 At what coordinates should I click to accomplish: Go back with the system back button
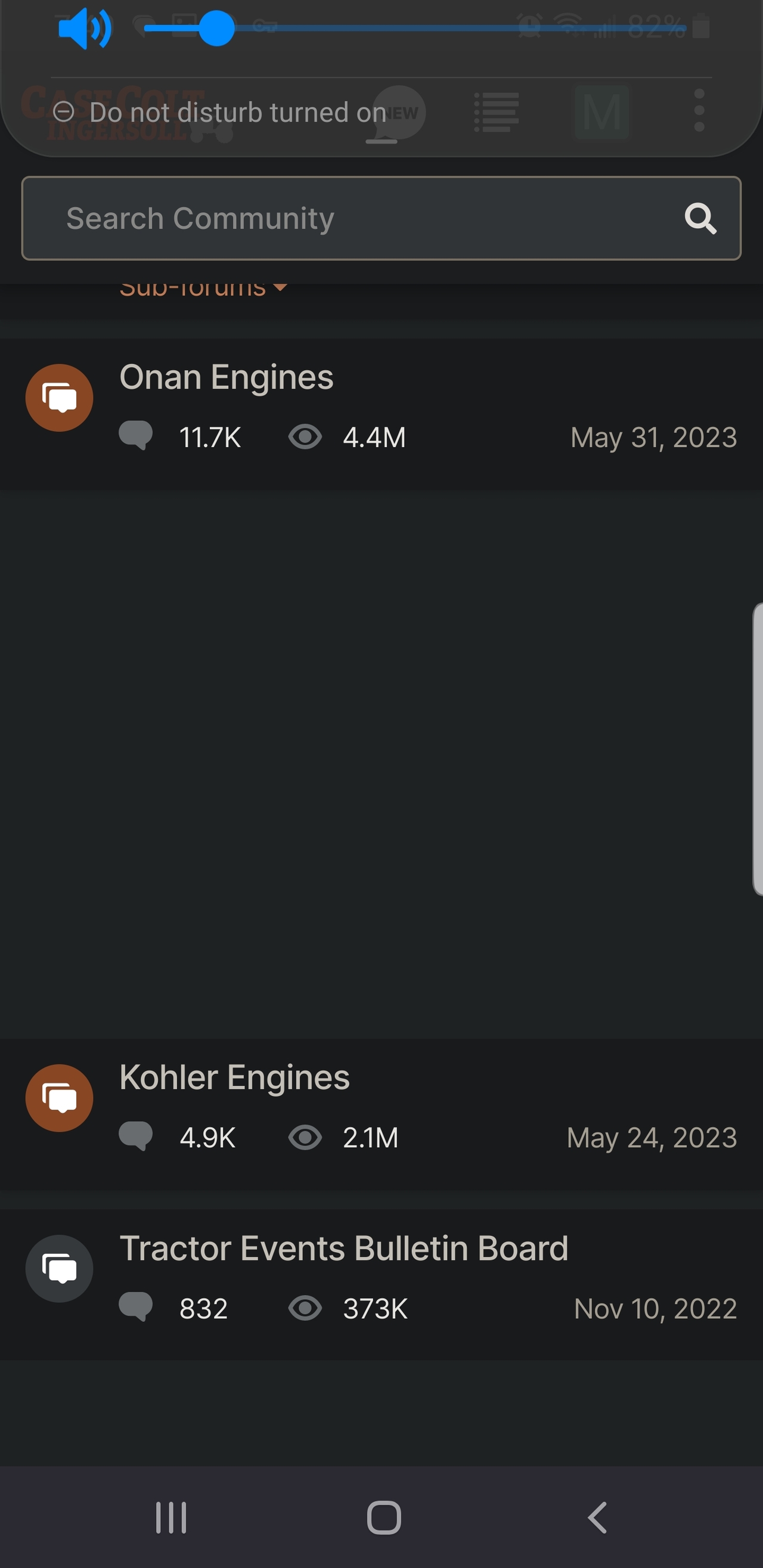click(x=597, y=1517)
